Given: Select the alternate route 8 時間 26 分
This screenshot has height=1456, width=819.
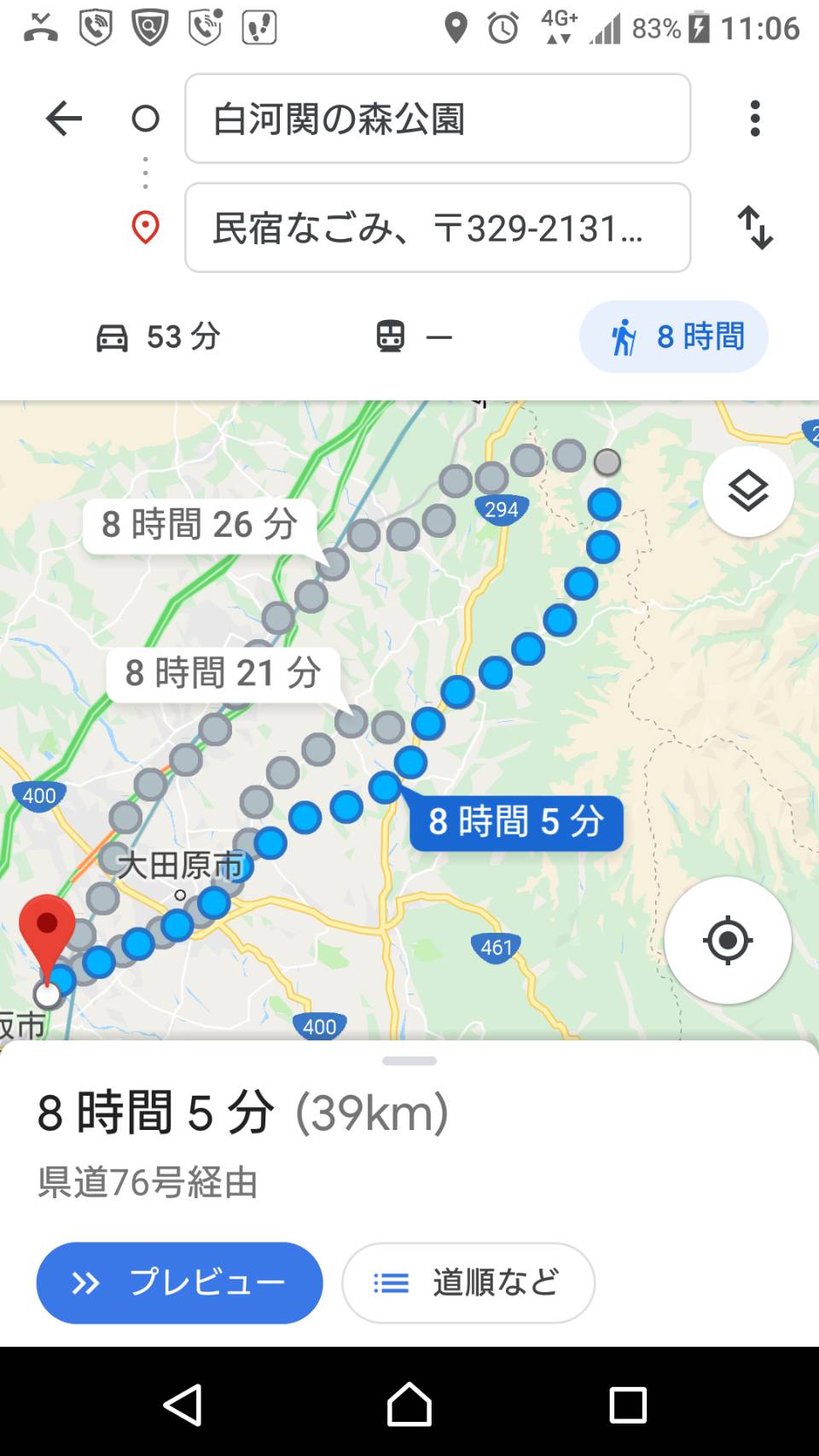Looking at the screenshot, I should click(x=200, y=525).
